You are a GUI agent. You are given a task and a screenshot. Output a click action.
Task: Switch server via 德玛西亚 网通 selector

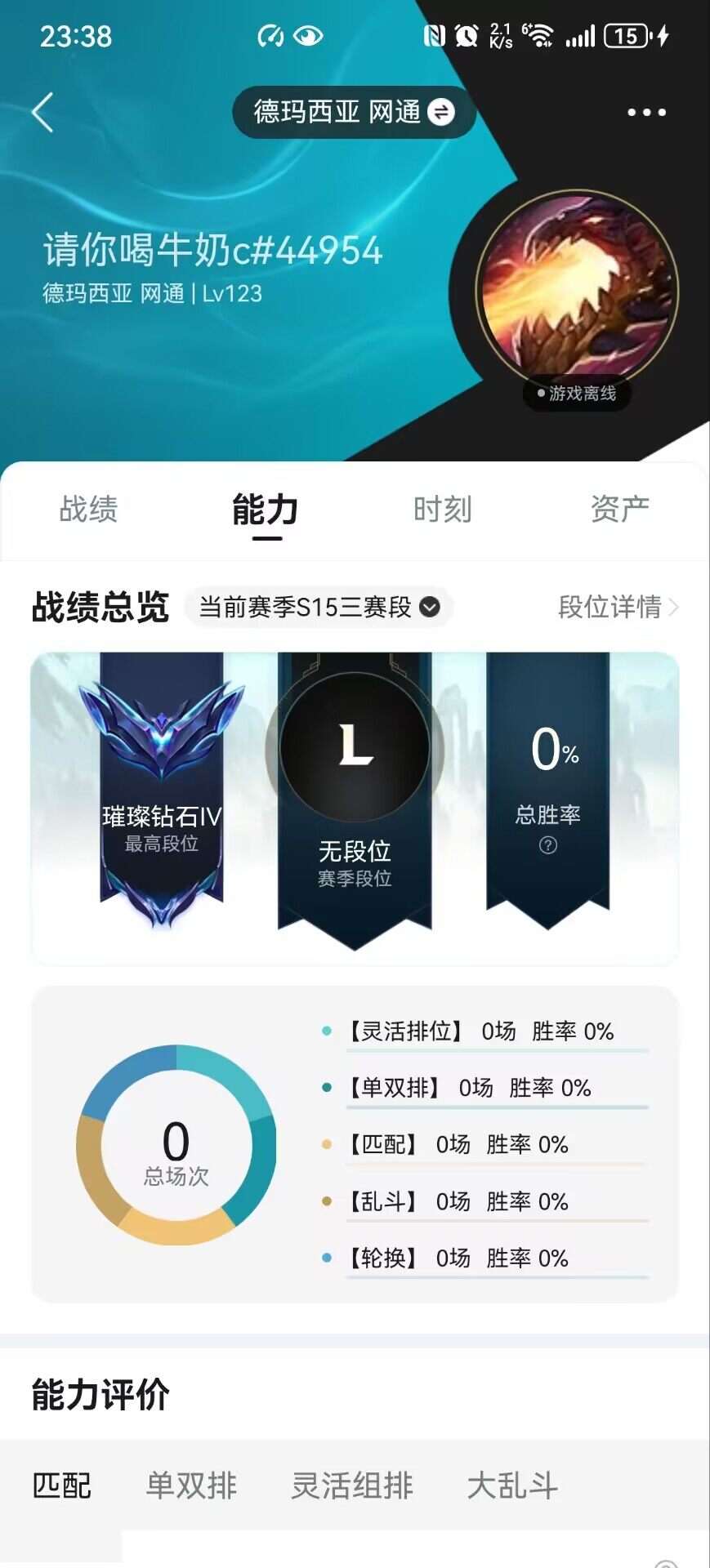tap(354, 112)
